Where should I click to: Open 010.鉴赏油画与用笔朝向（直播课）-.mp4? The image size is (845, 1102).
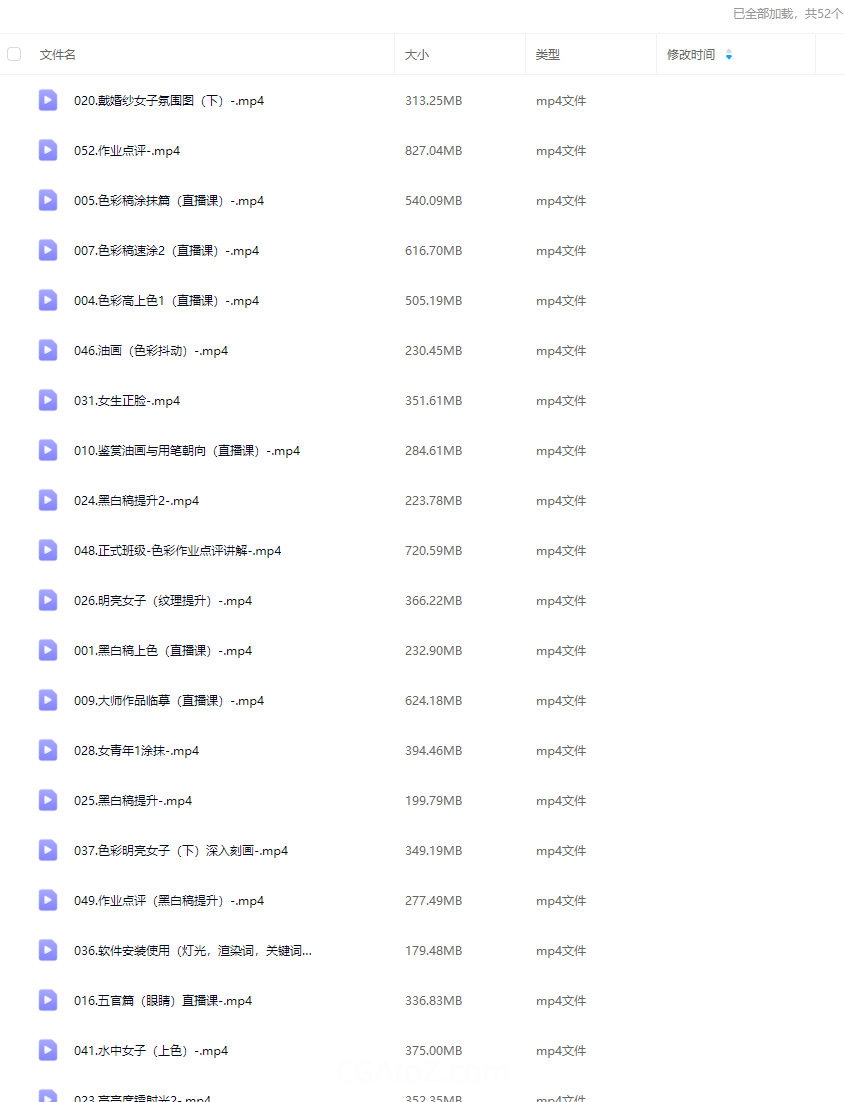(187, 451)
